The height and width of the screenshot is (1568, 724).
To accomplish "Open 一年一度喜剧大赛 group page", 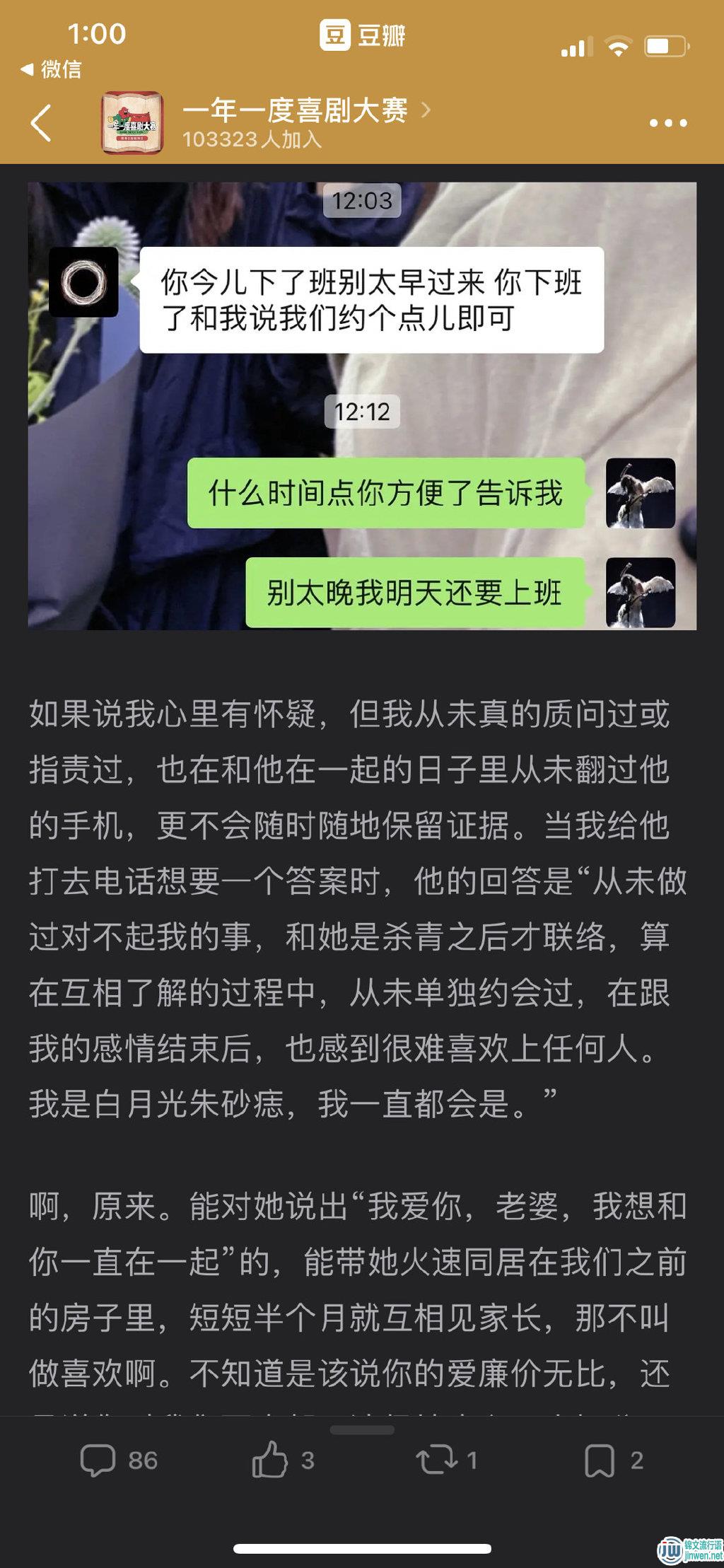I will 296,110.
